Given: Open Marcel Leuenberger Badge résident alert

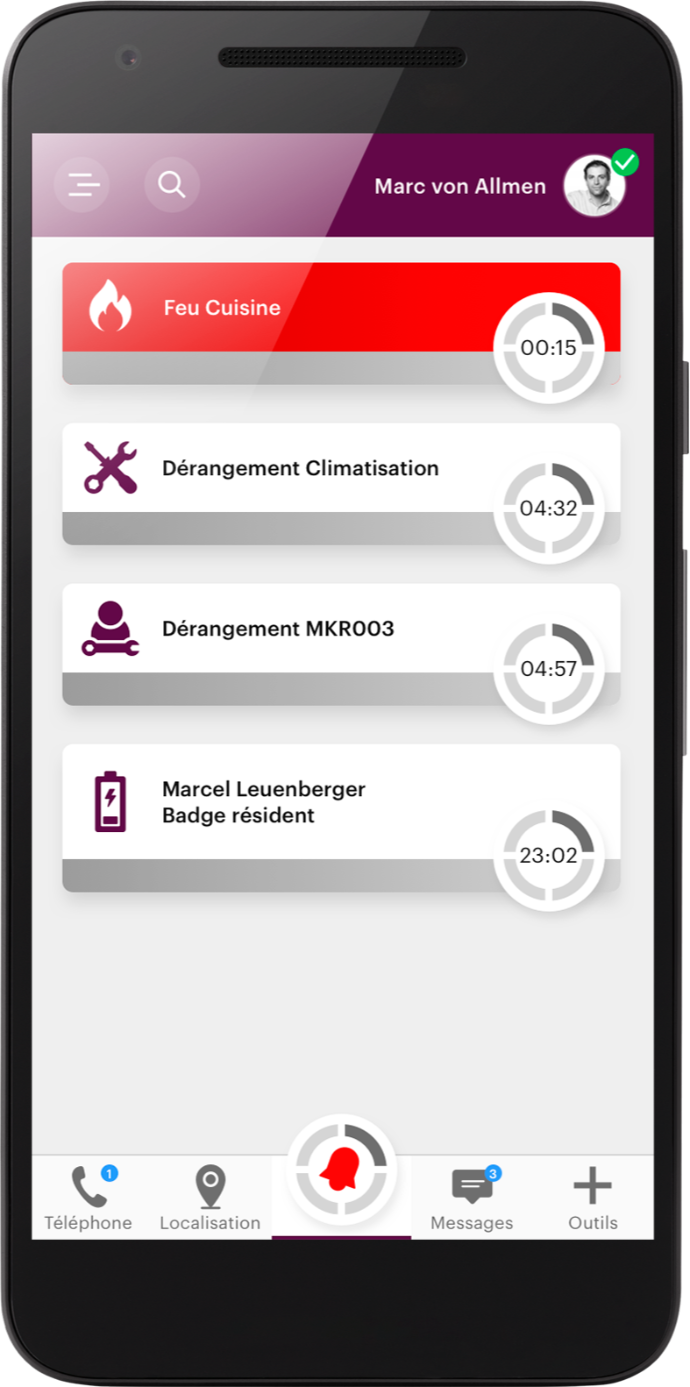Looking at the screenshot, I should pos(341,818).
